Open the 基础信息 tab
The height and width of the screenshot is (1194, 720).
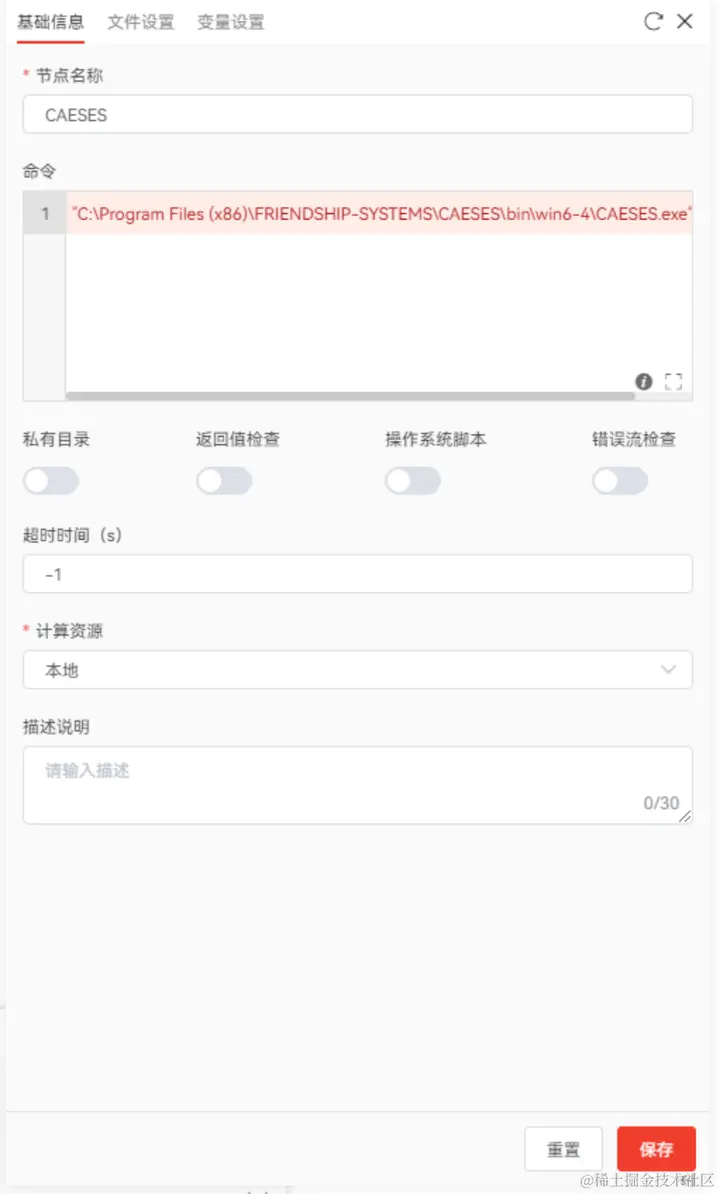tap(50, 22)
